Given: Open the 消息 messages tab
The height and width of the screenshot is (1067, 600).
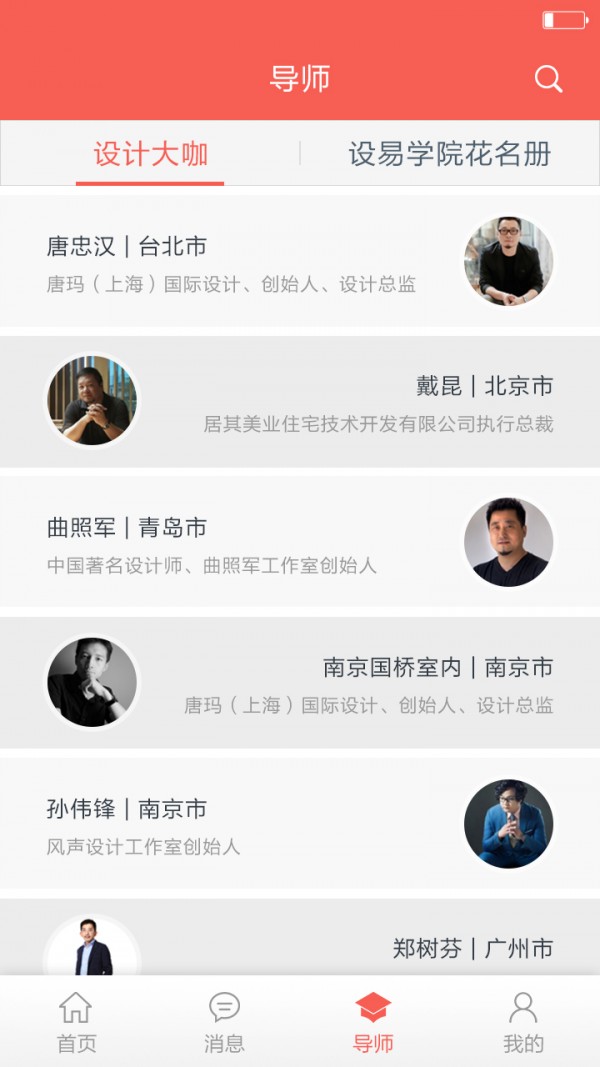Looking at the screenshot, I should coord(224,1022).
